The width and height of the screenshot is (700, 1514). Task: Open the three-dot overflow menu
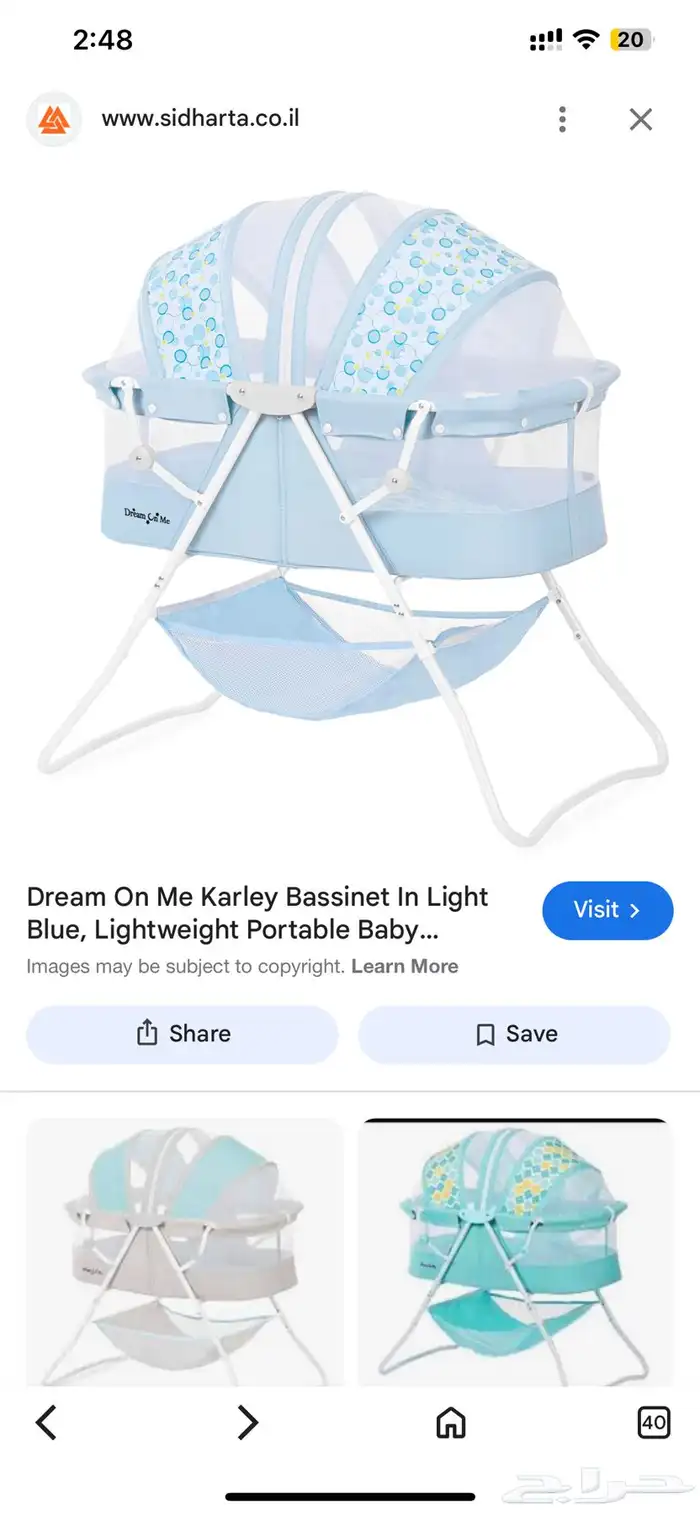point(562,120)
